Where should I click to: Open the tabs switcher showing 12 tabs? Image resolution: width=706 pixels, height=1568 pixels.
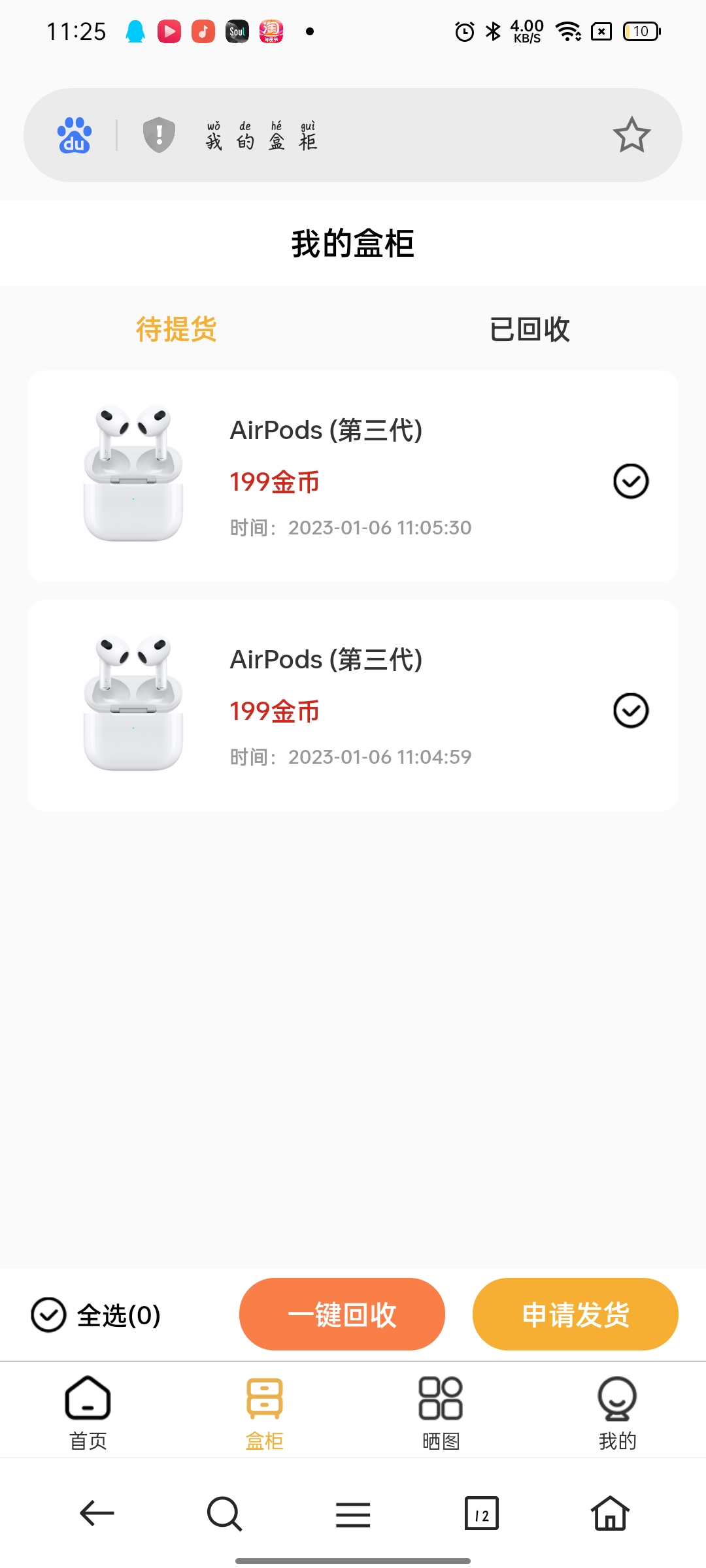click(x=482, y=1513)
